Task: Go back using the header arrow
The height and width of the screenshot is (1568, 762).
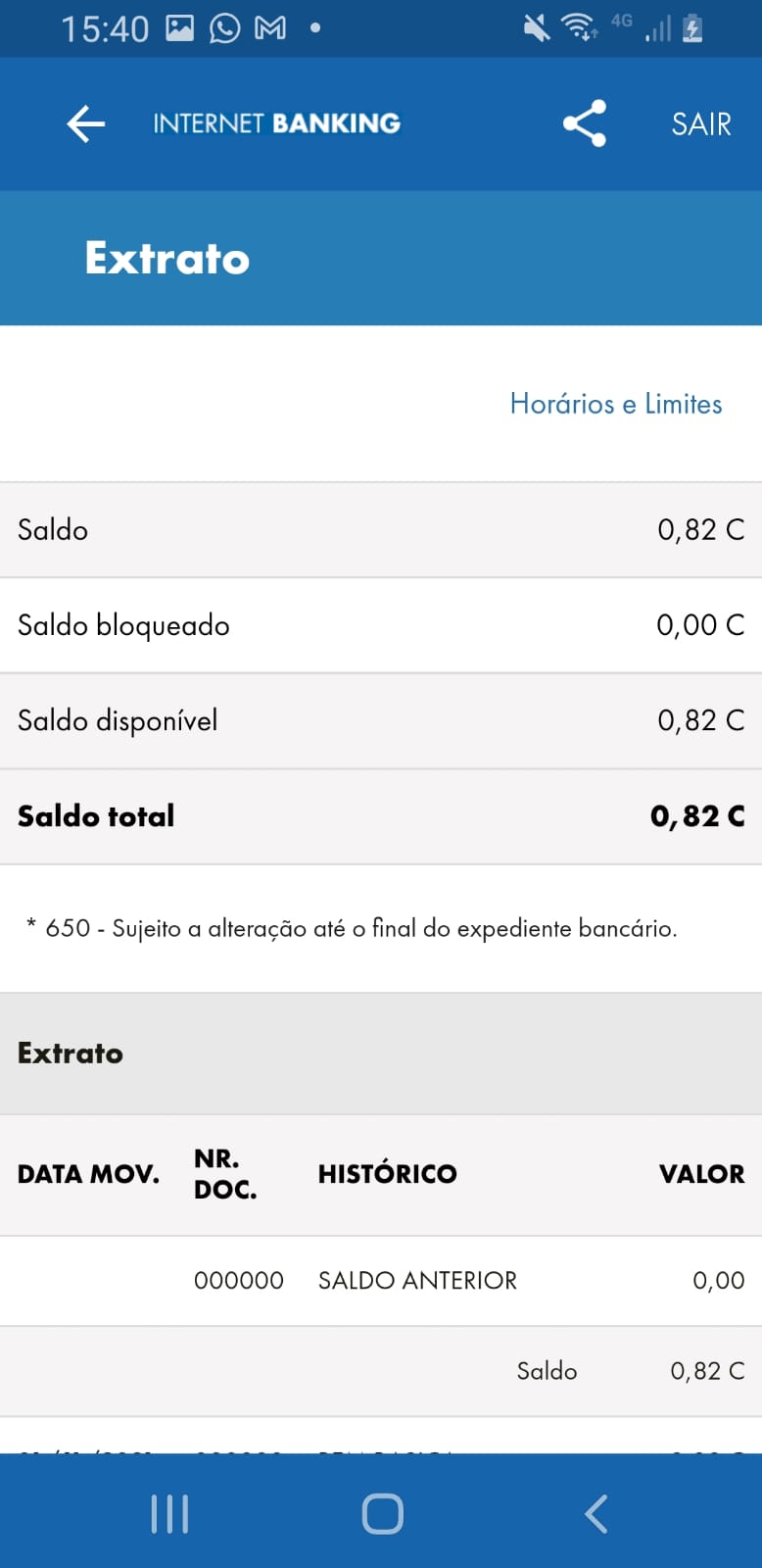Action: tap(85, 123)
